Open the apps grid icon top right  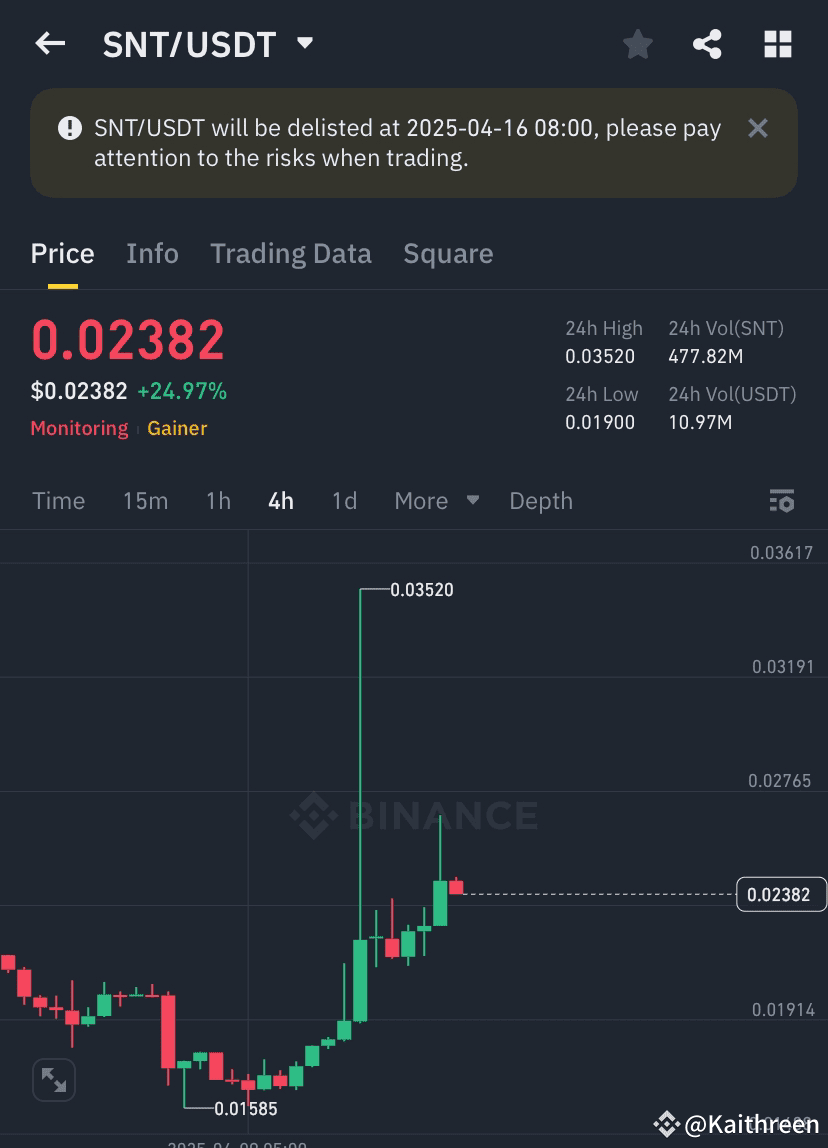(x=777, y=43)
